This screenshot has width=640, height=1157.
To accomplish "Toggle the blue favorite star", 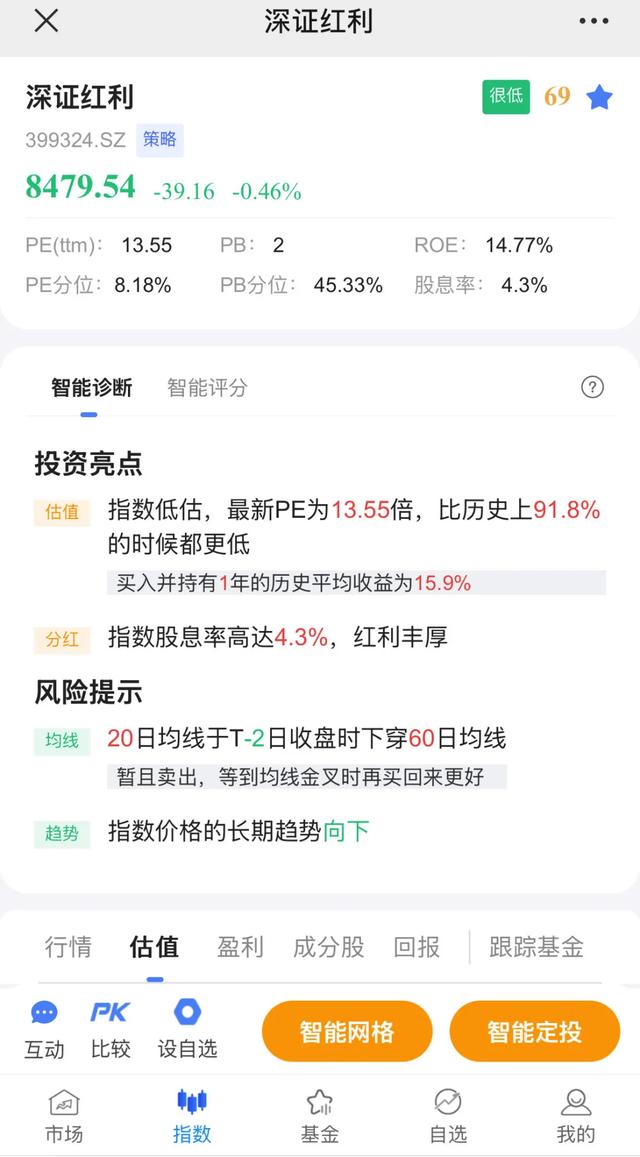I will (599, 97).
